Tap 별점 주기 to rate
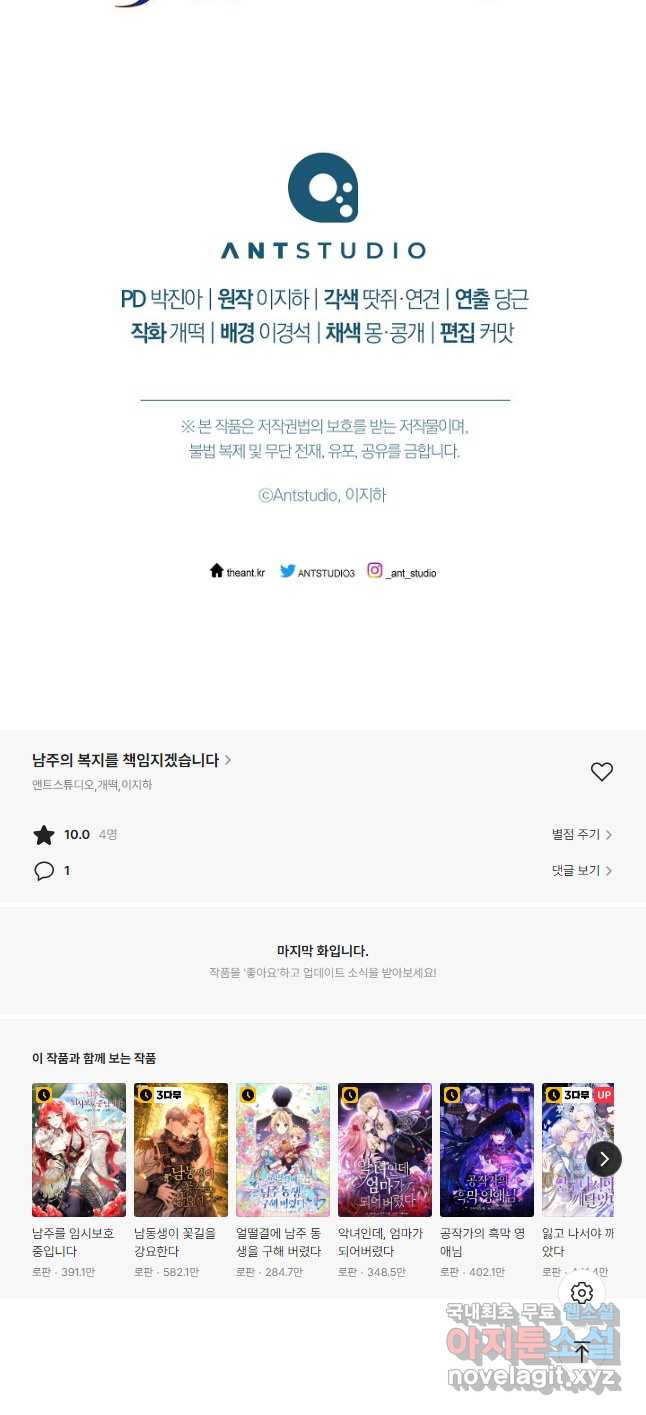This screenshot has width=646, height=1415. (x=581, y=834)
